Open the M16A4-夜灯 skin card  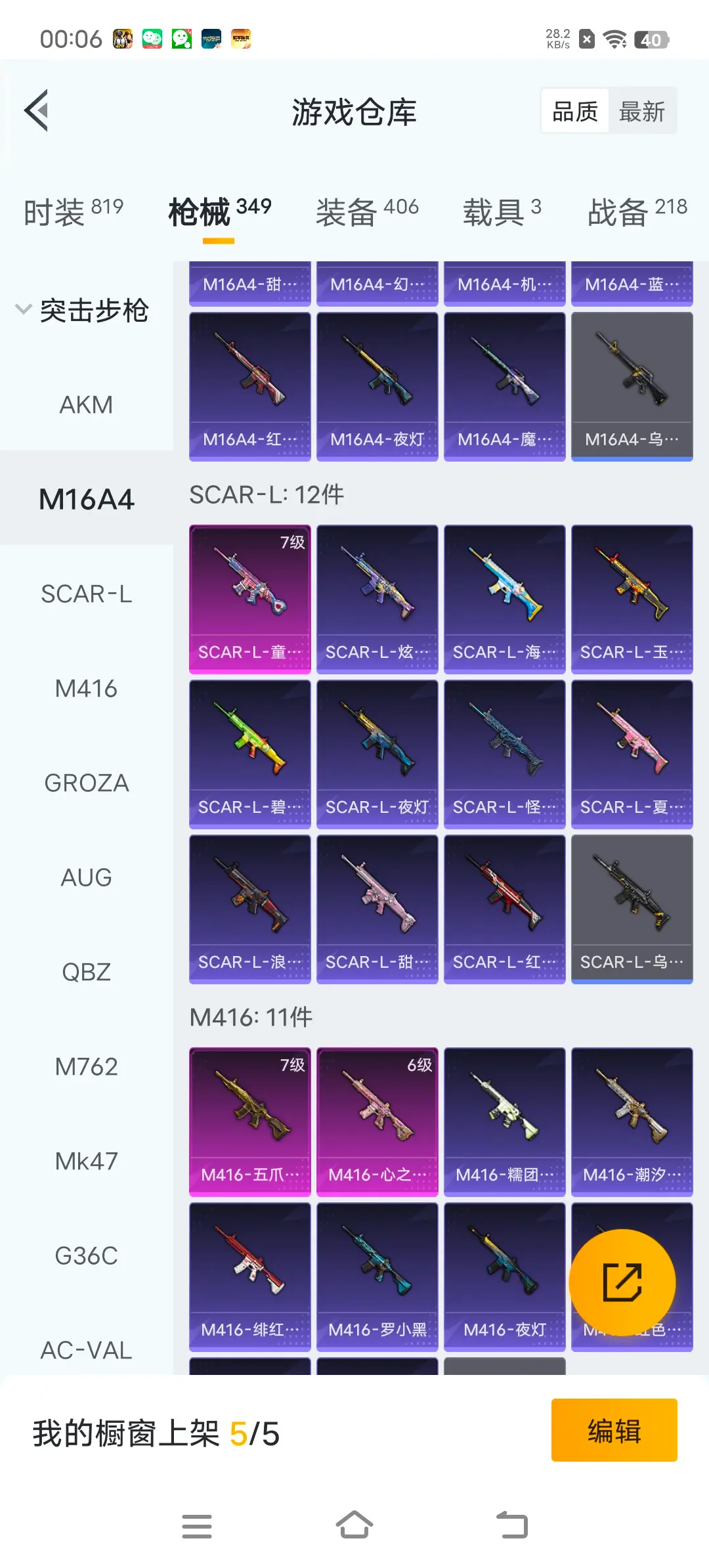tap(377, 386)
